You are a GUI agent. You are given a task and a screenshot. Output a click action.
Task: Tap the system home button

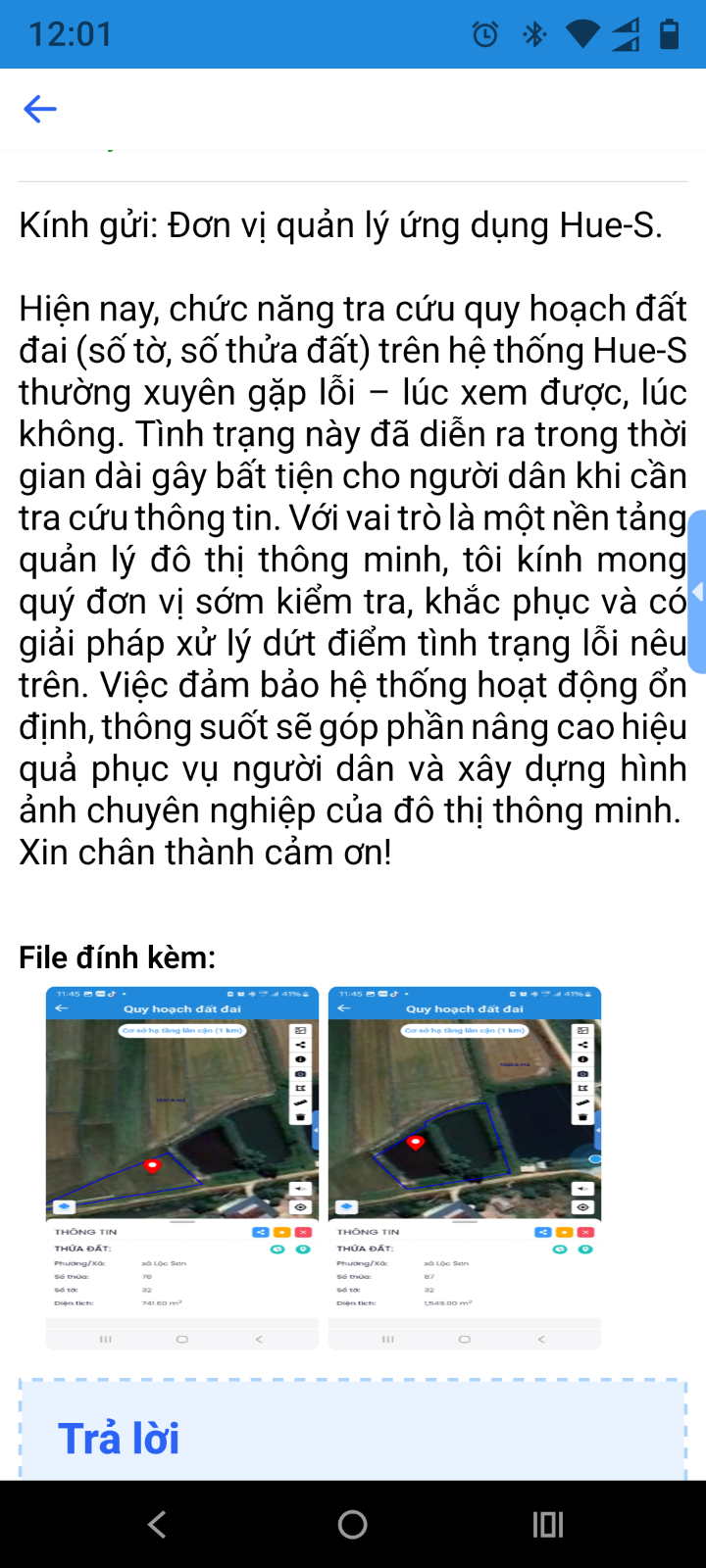[x=353, y=1524]
